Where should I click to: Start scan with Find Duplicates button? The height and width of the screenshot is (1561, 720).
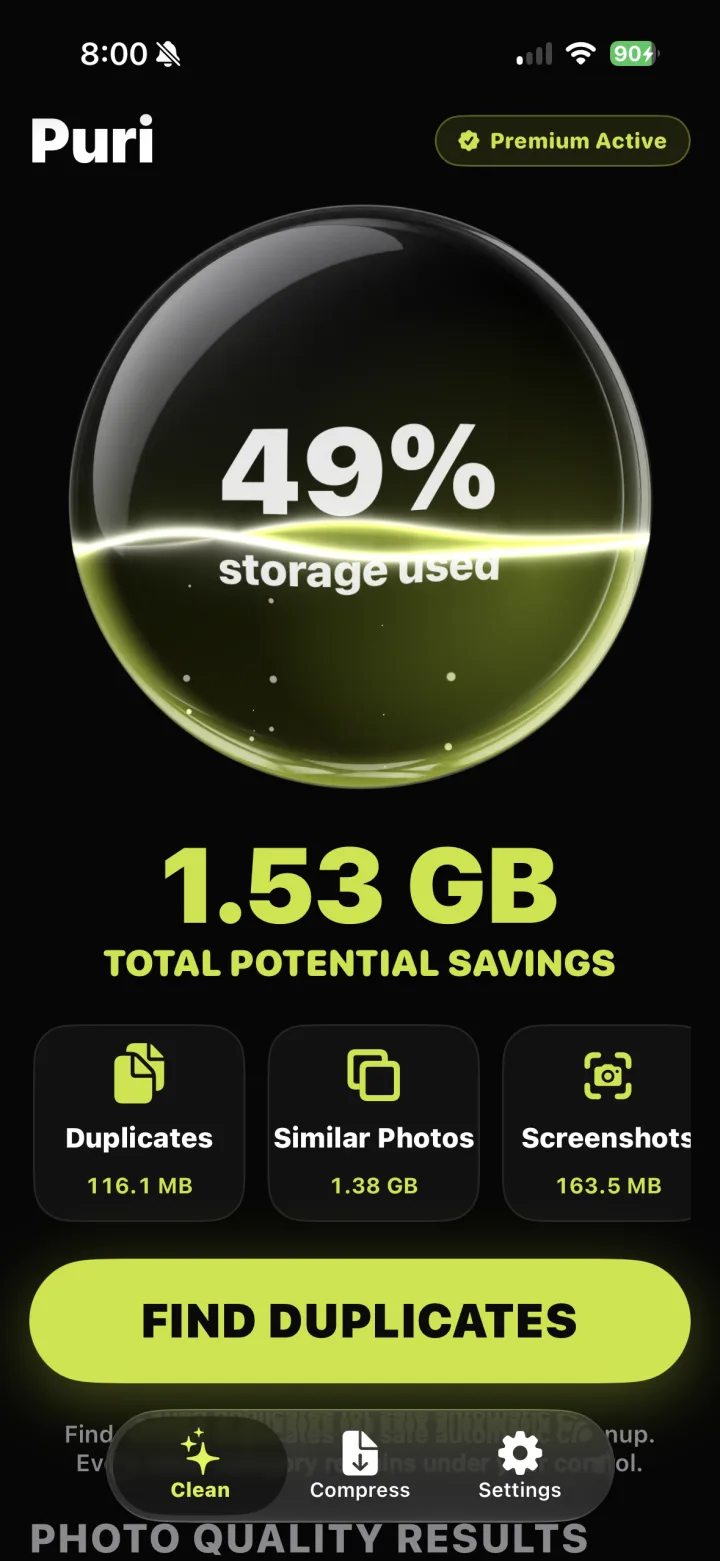tap(360, 1321)
